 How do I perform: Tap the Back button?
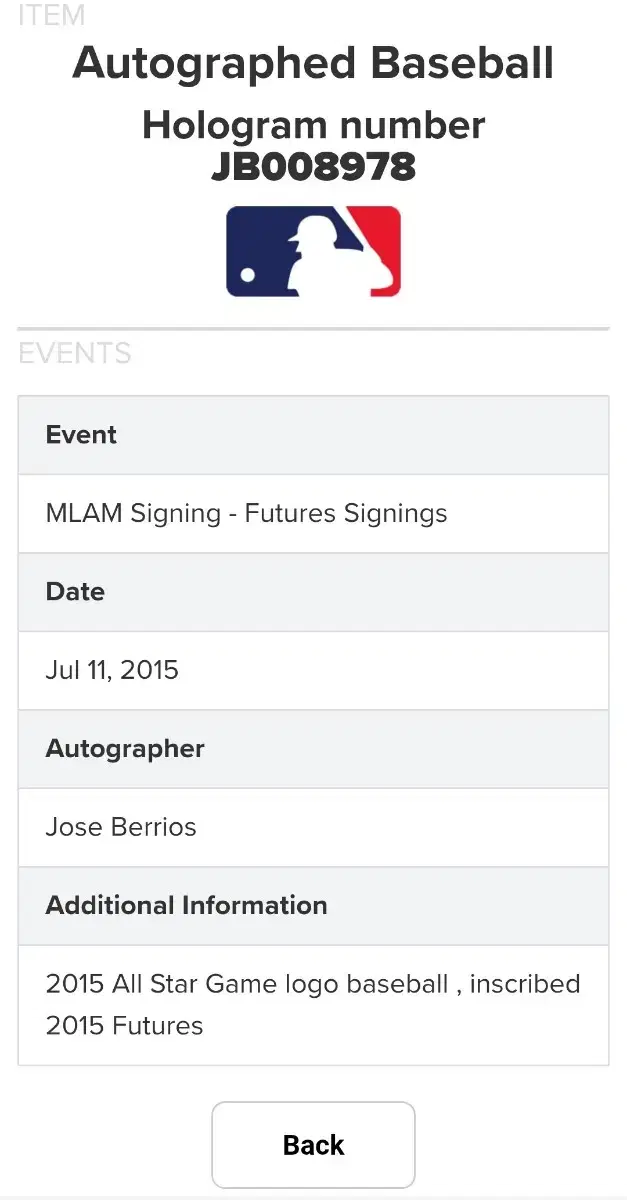point(313,1144)
